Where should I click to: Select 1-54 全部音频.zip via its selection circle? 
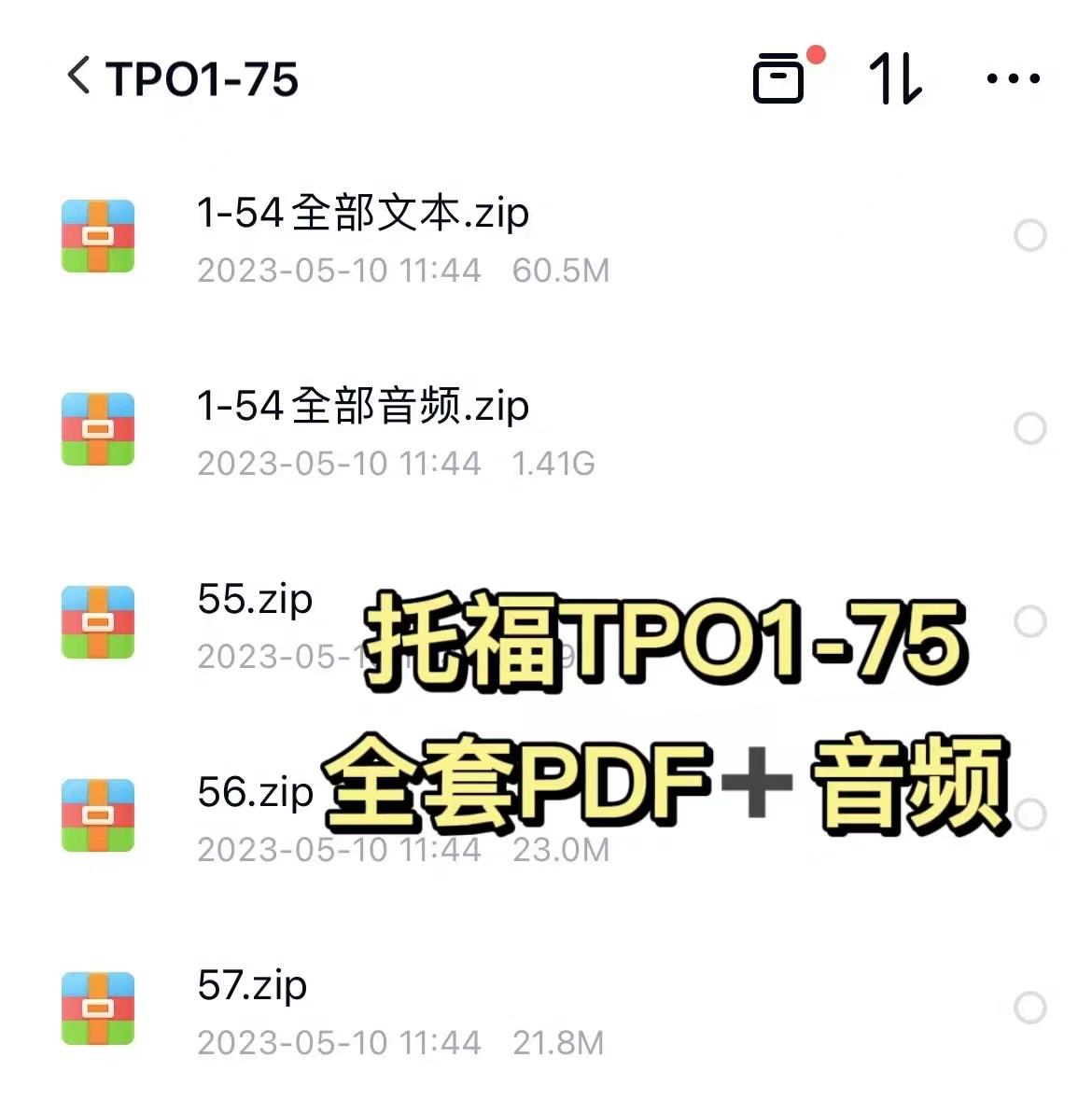click(x=1030, y=429)
